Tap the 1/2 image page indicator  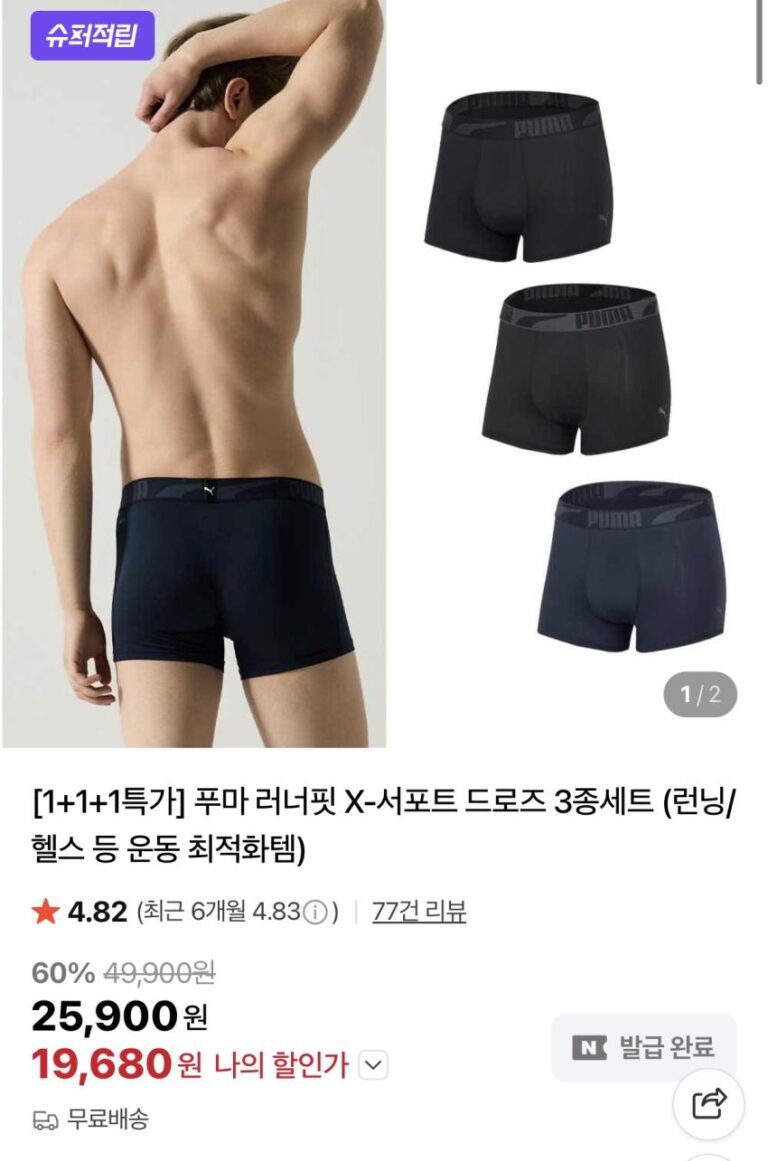click(700, 695)
